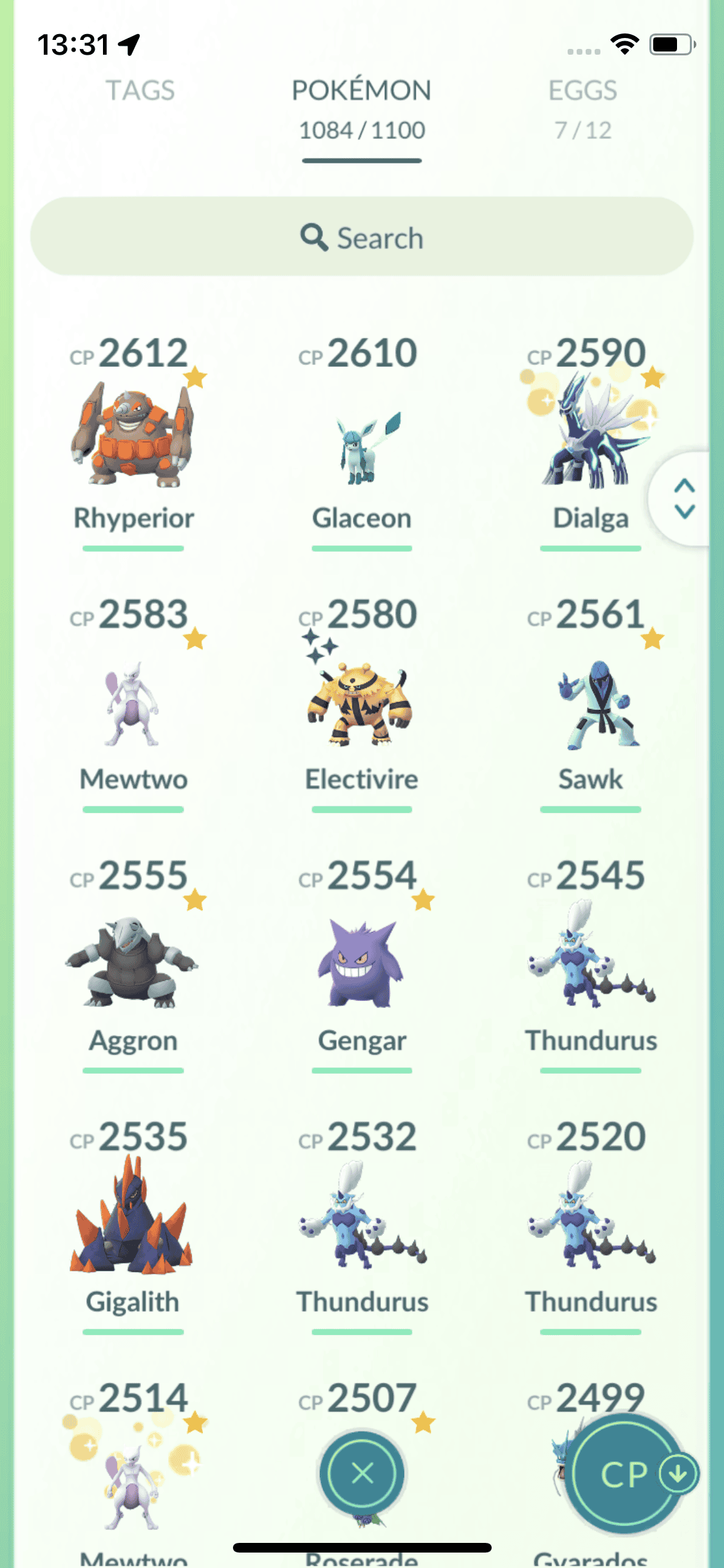
Task: Select Dialga with CP 2590
Action: [590, 438]
